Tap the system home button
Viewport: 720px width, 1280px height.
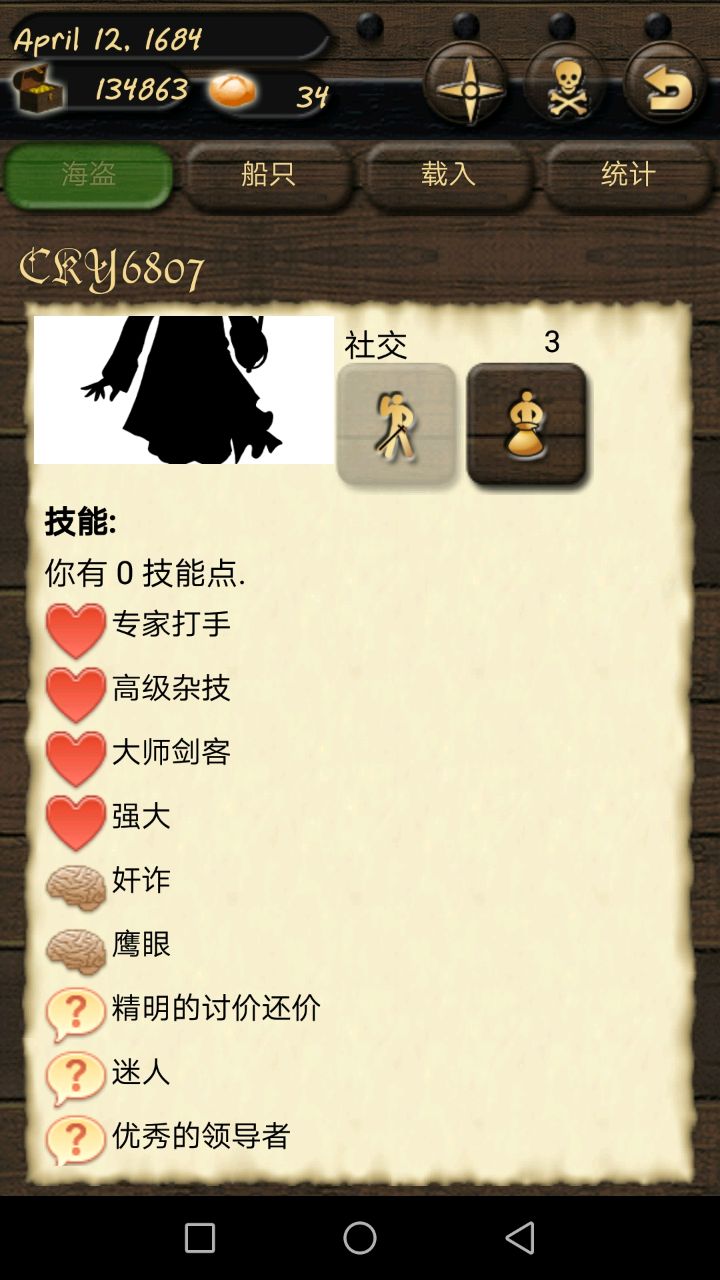coord(360,1238)
